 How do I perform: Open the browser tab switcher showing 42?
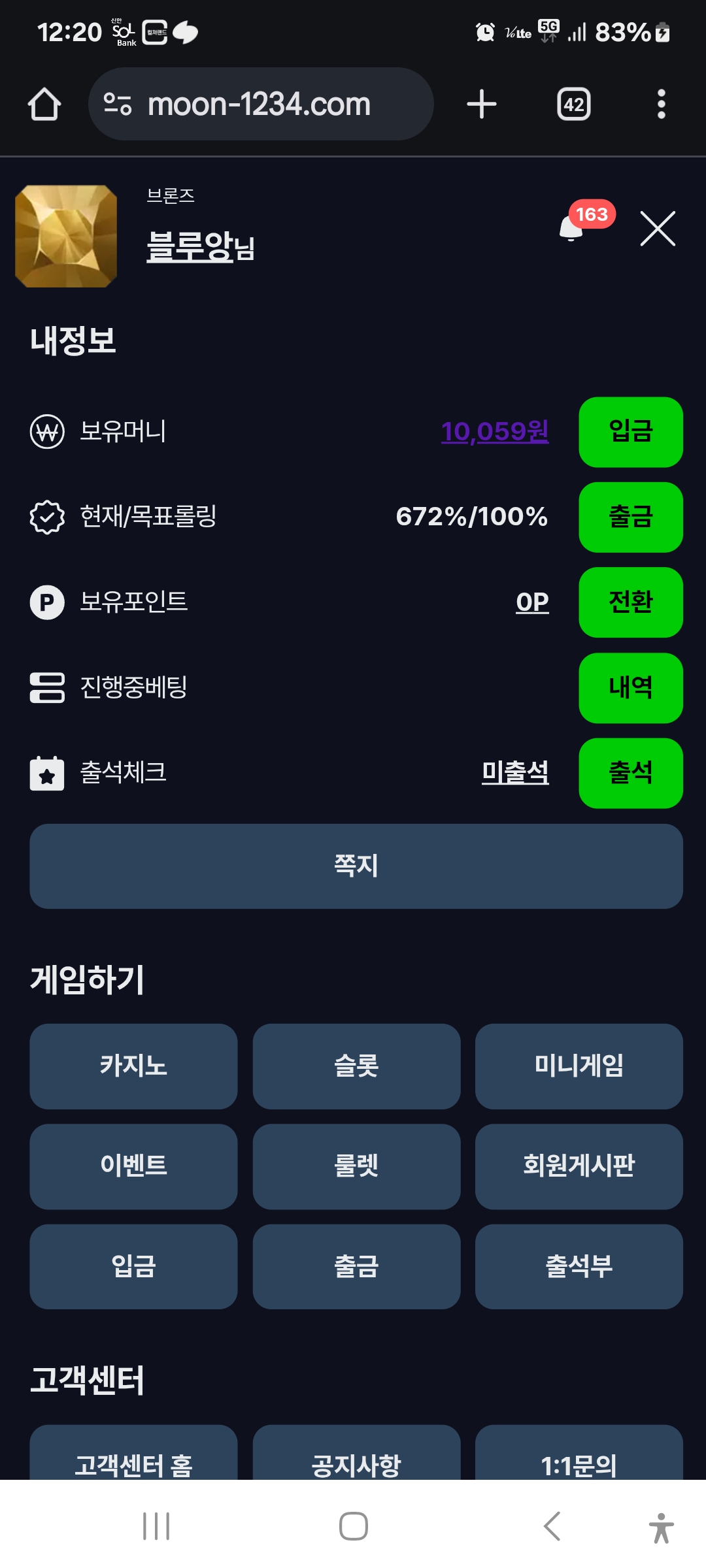(x=574, y=105)
